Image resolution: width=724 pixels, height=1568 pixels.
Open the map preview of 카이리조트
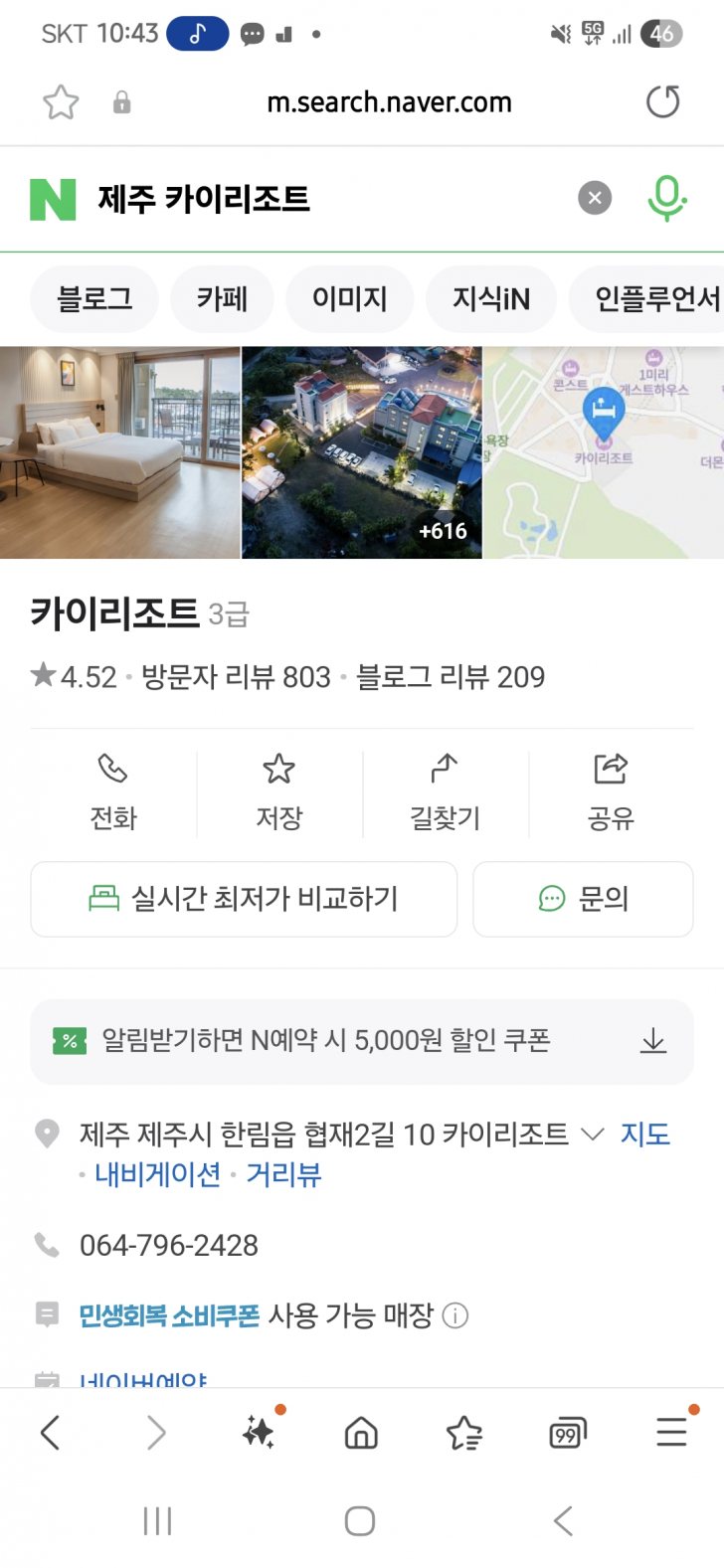pos(604,452)
